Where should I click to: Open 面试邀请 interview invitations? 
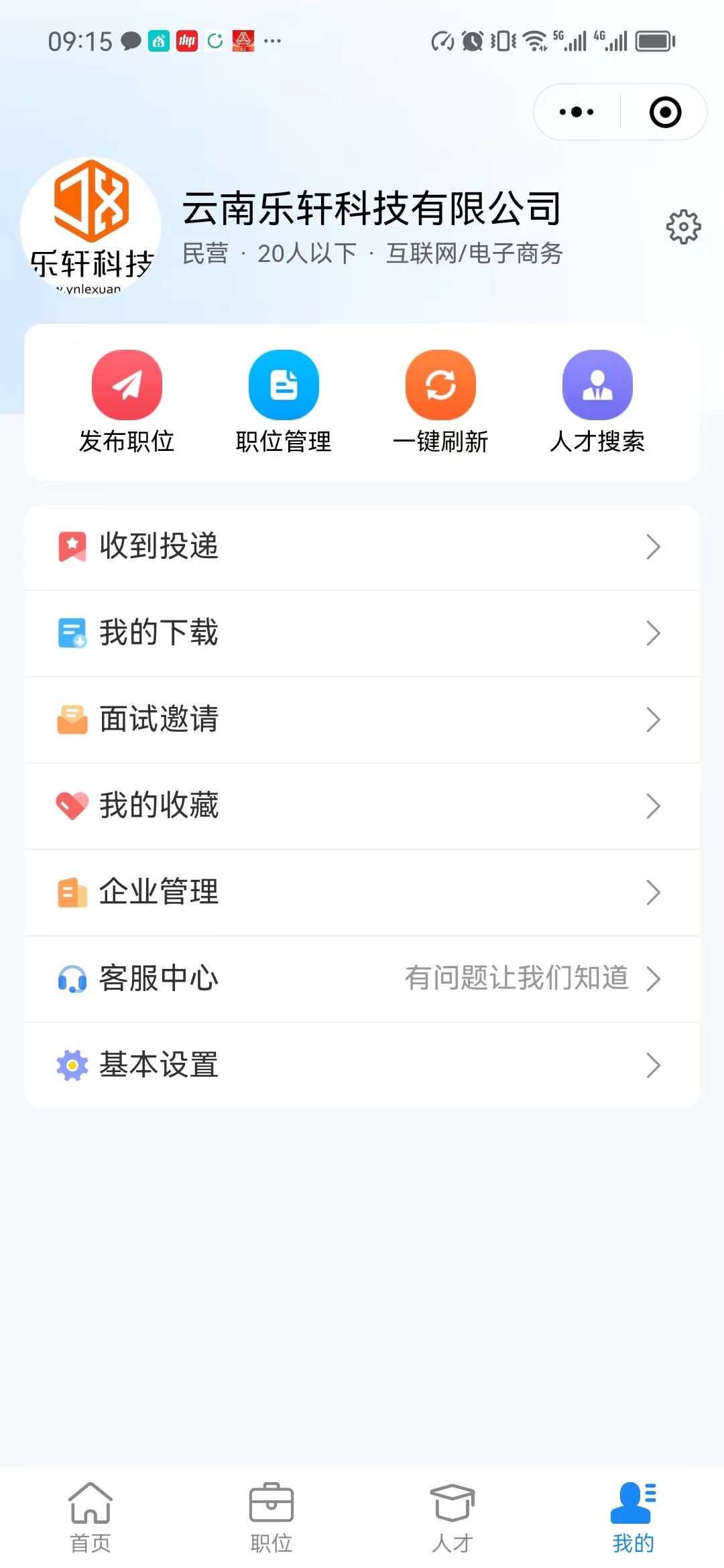point(362,720)
